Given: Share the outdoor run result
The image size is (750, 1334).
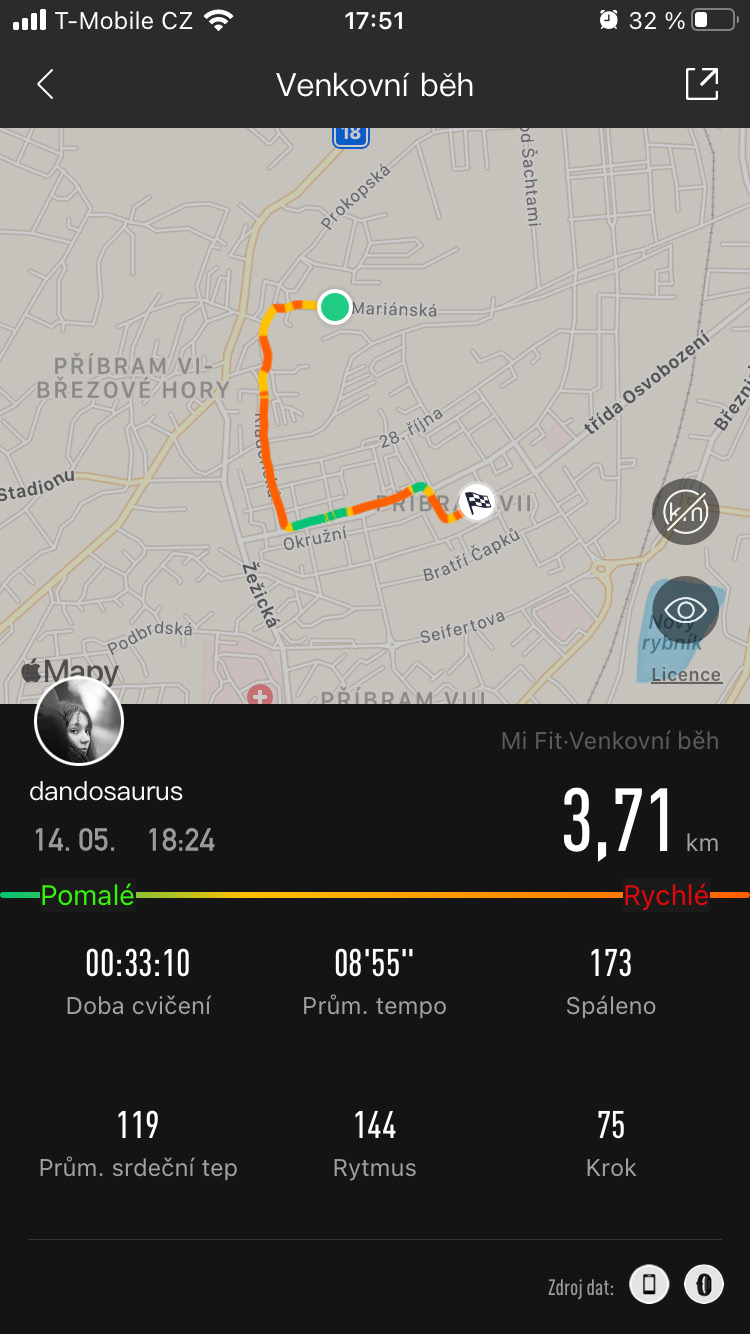Looking at the screenshot, I should pyautogui.click(x=702, y=84).
